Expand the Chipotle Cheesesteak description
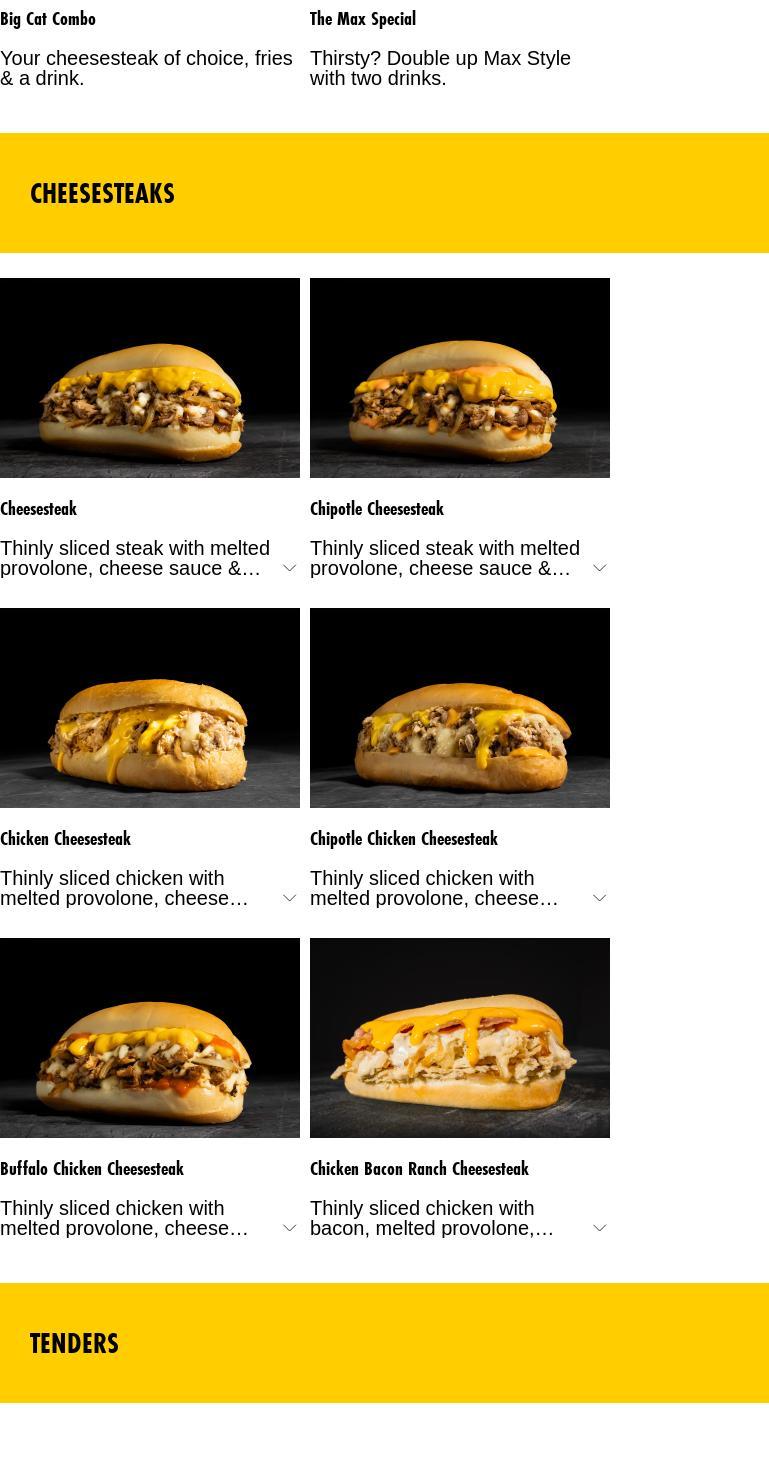769x1469 pixels. click(x=600, y=568)
